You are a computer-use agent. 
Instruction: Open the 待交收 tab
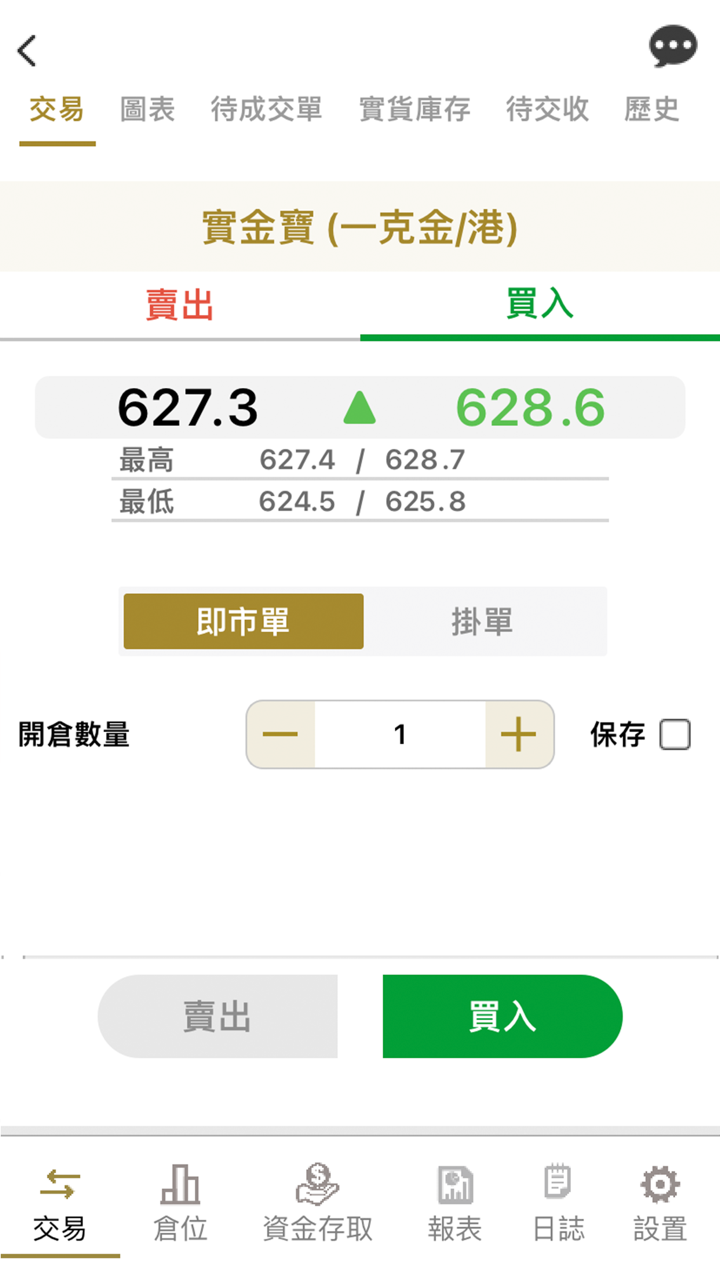(547, 109)
